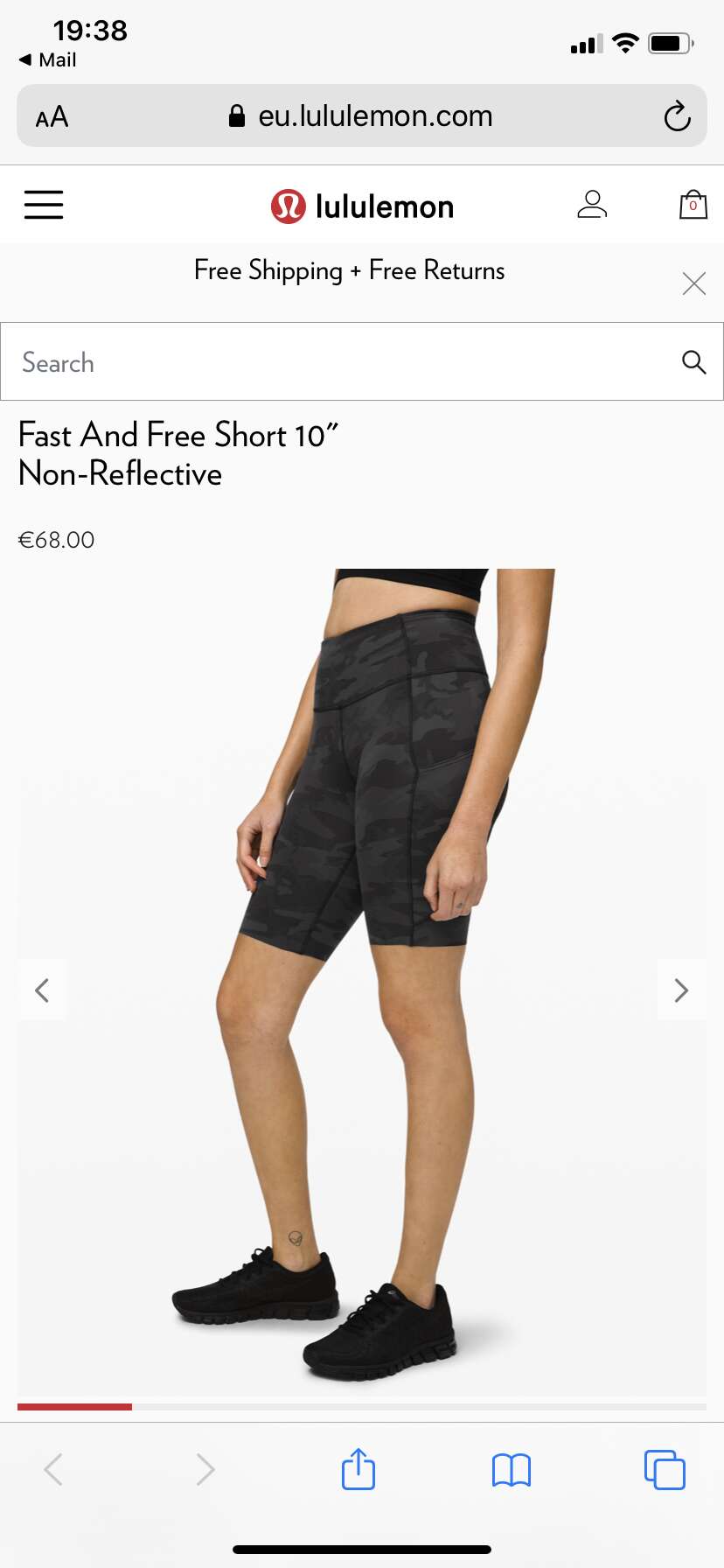Image resolution: width=724 pixels, height=1568 pixels.
Task: Open the account profile icon
Action: pyautogui.click(x=592, y=205)
